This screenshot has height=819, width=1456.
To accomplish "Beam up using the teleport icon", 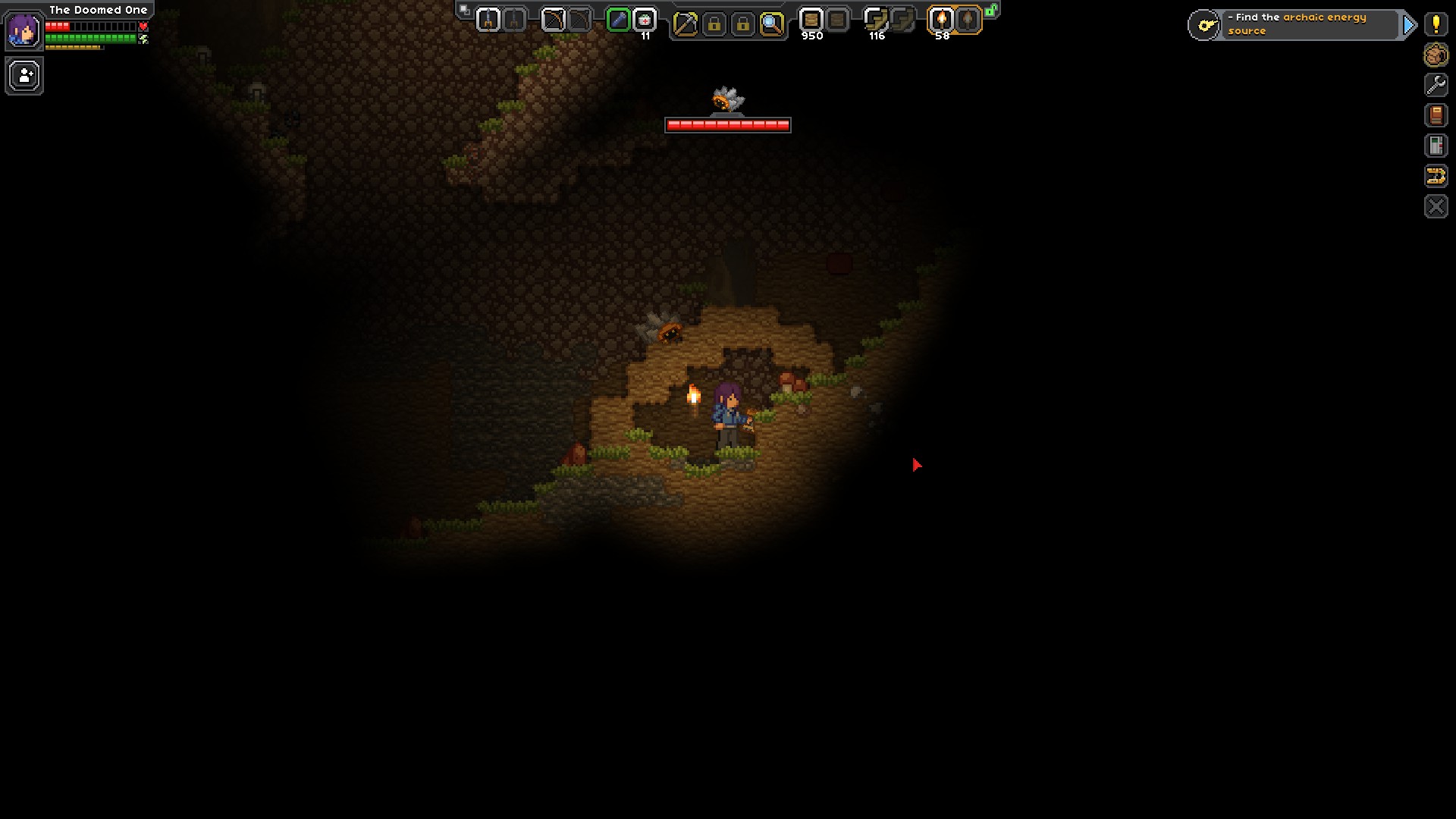I will pyautogui.click(x=1436, y=176).
